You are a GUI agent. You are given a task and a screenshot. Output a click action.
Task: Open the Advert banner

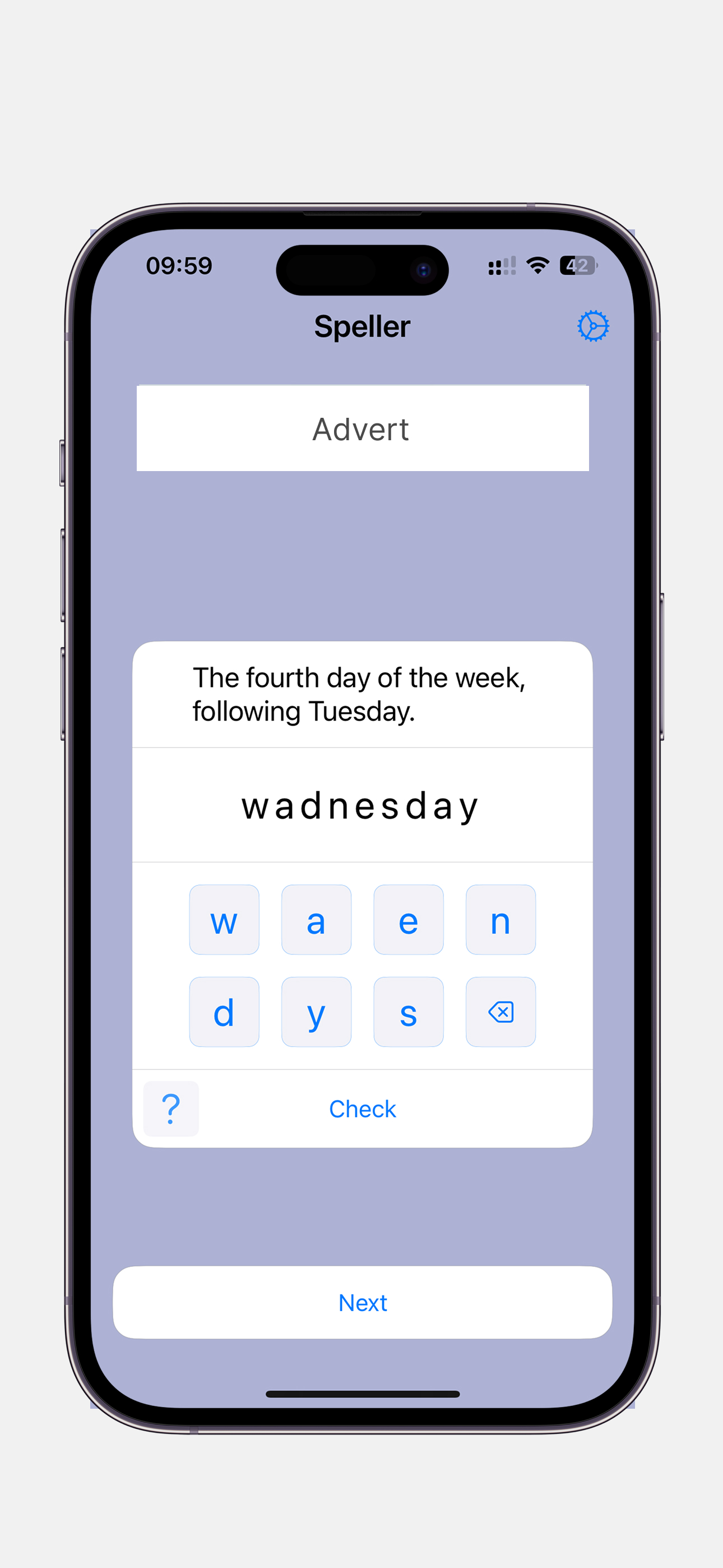point(362,428)
